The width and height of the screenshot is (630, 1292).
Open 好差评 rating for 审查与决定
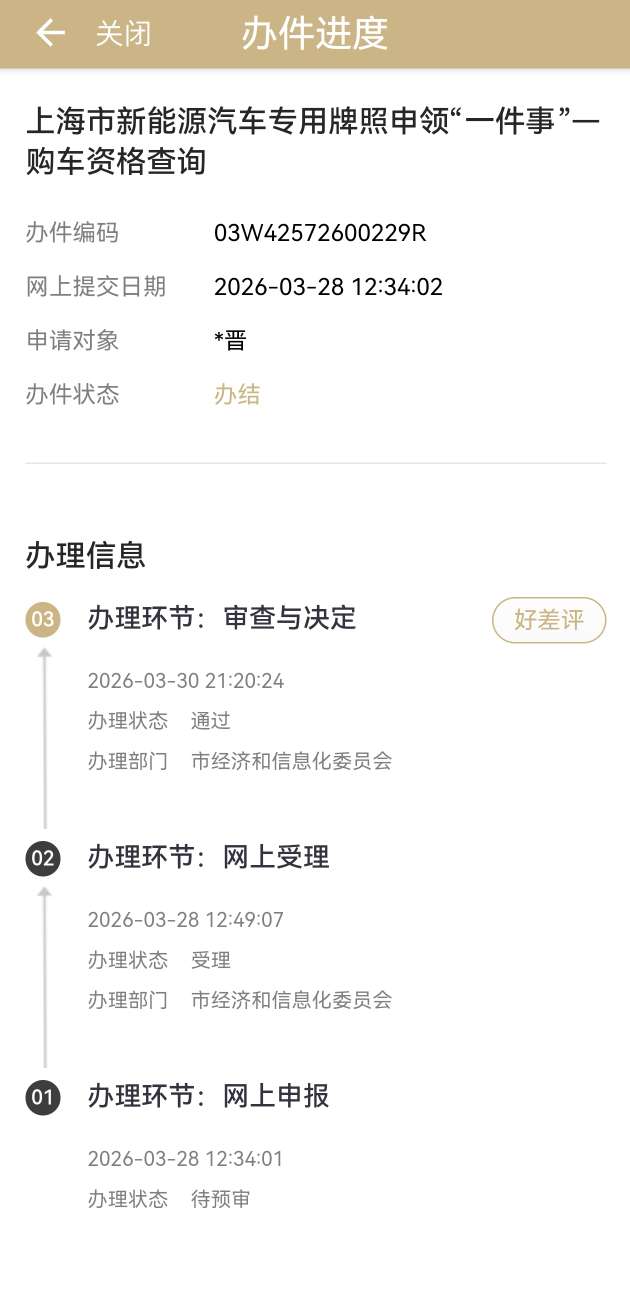coord(549,620)
